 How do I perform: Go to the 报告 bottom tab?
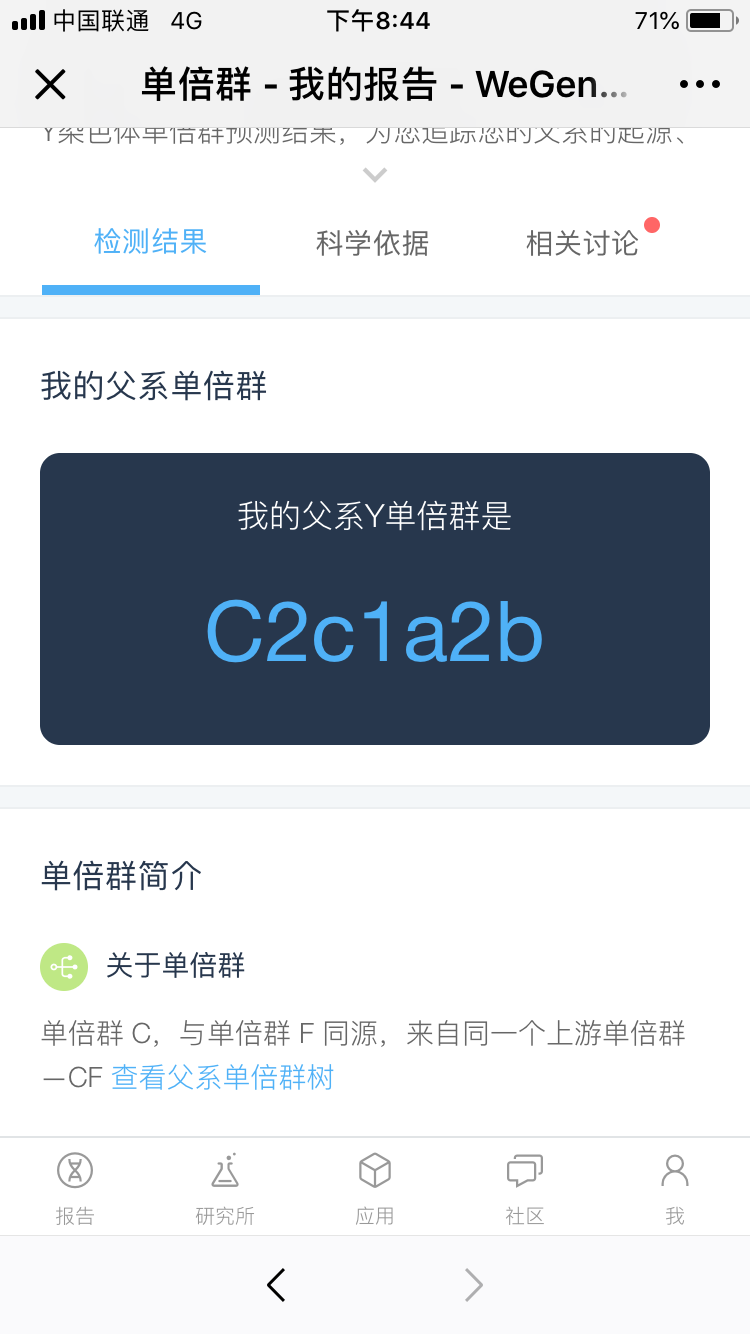(75, 1188)
